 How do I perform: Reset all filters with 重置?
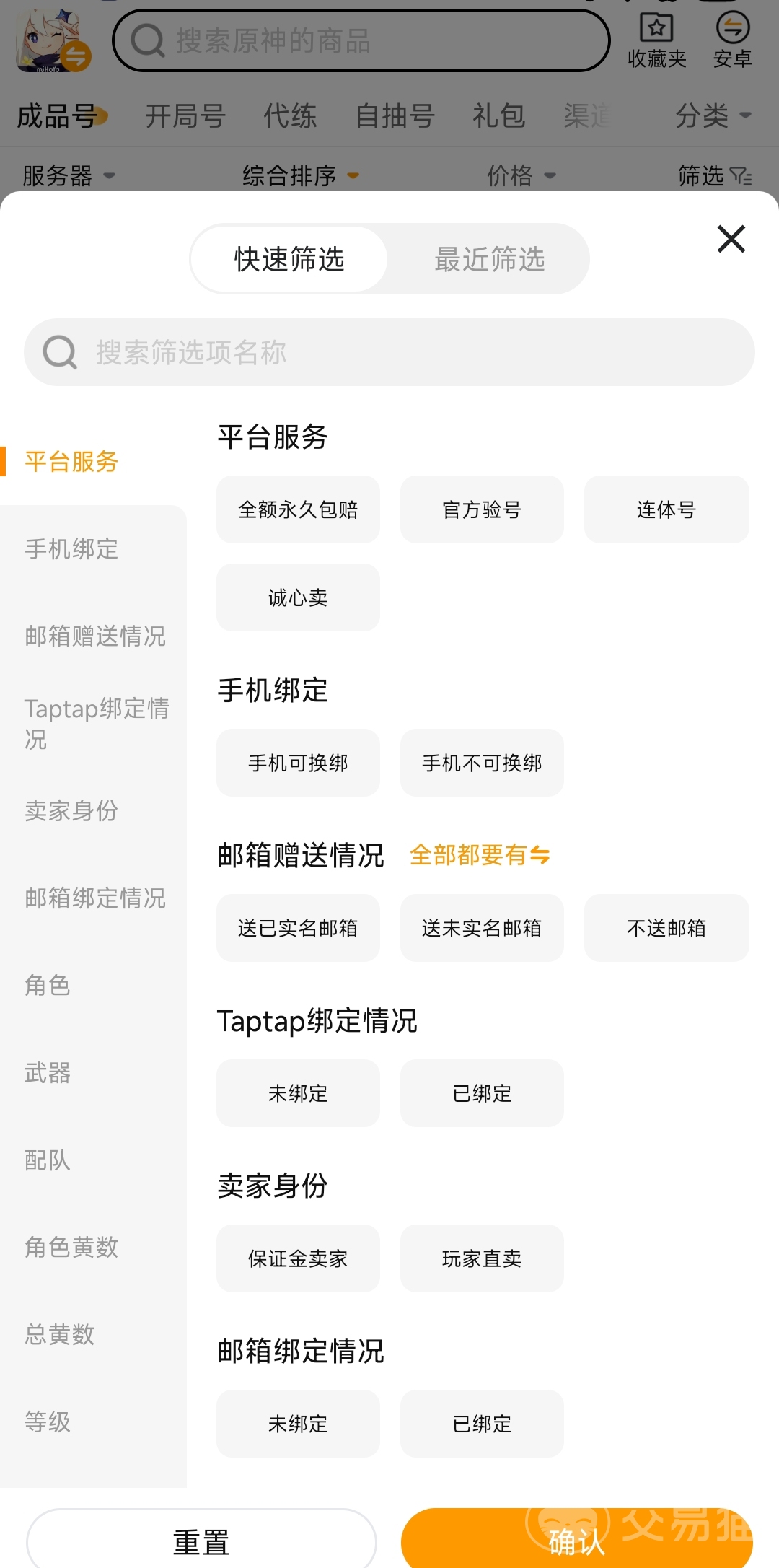click(201, 1542)
